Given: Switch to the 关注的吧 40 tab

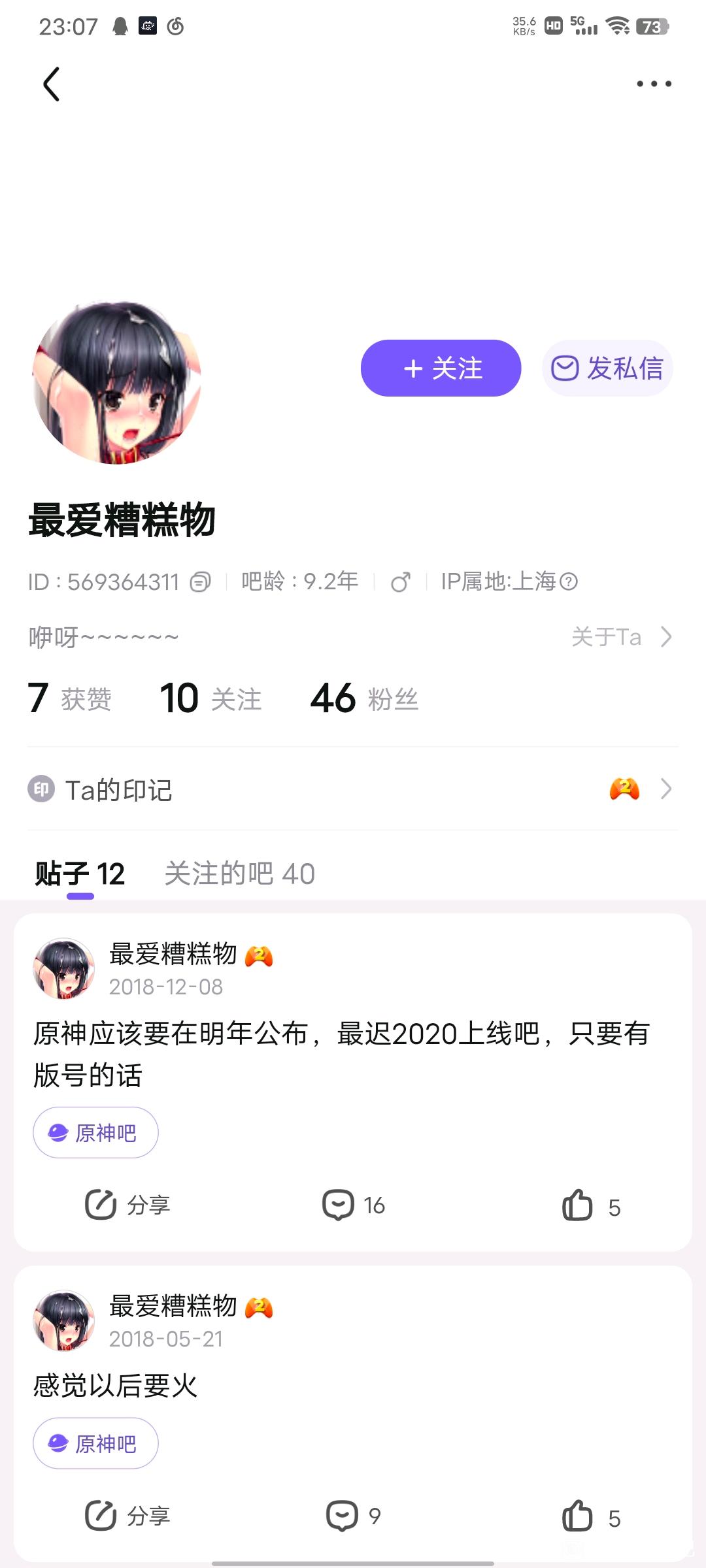Looking at the screenshot, I should click(239, 874).
